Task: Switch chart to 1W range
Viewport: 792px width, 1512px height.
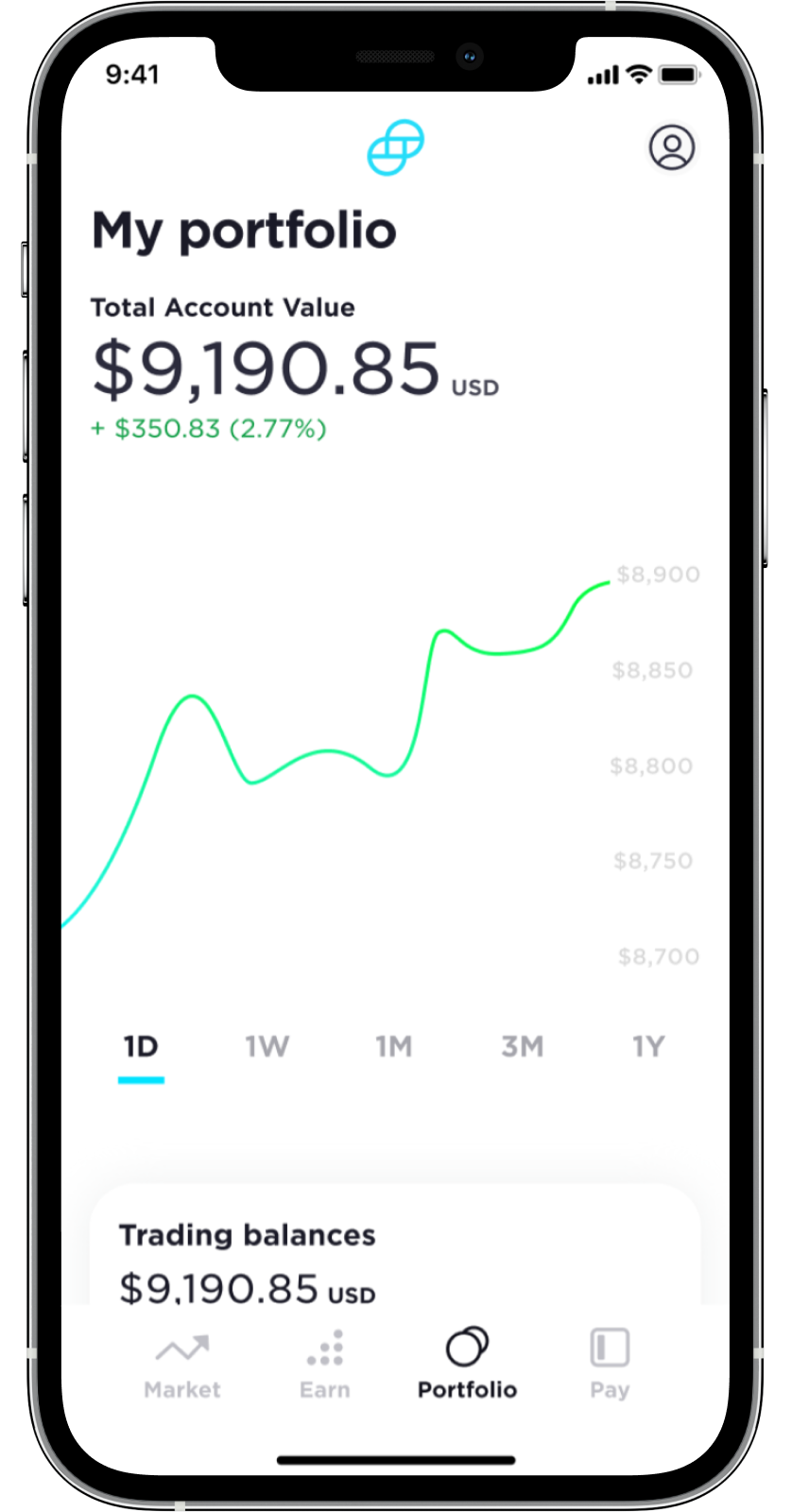Action: tap(267, 1047)
